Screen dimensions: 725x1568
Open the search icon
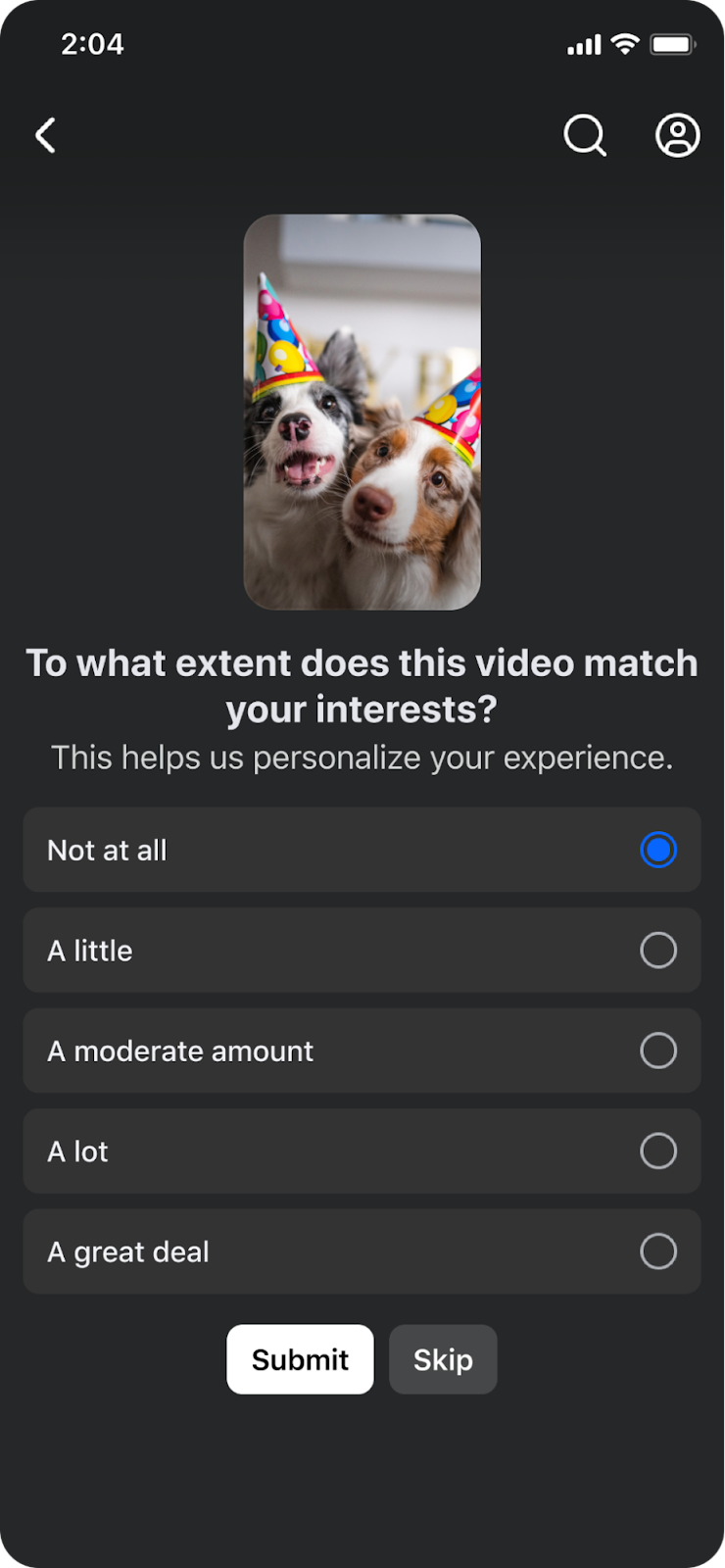[585, 135]
